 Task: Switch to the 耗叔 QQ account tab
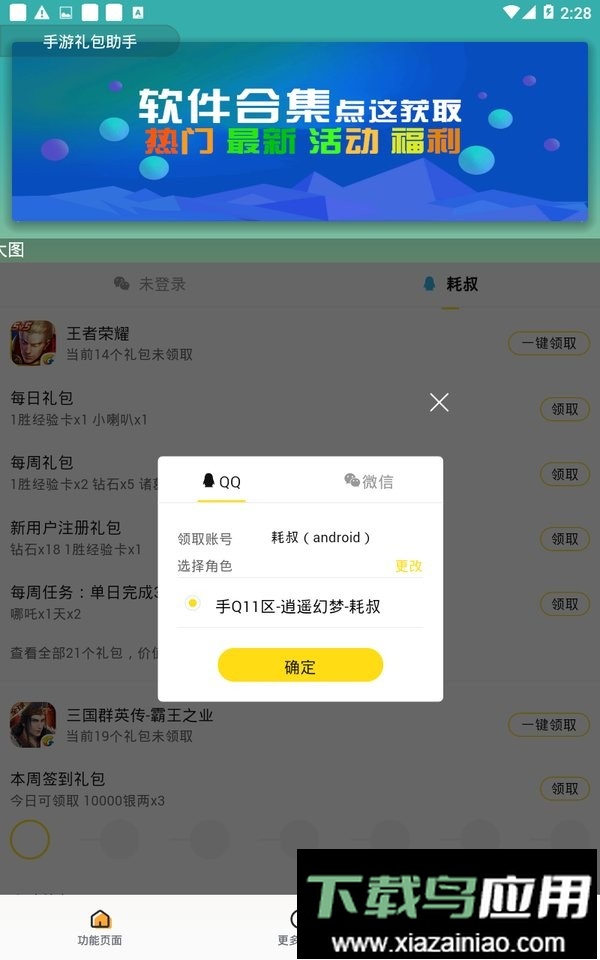pyautogui.click(x=450, y=284)
